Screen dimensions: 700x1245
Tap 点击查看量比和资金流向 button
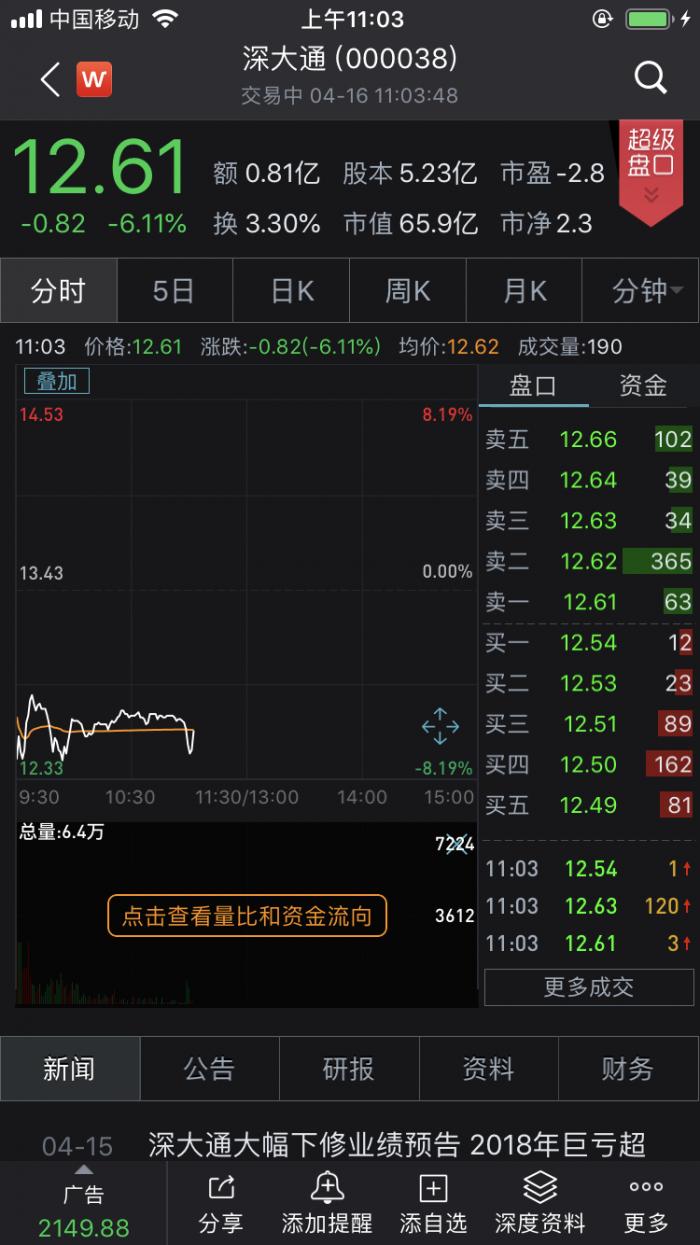(247, 916)
